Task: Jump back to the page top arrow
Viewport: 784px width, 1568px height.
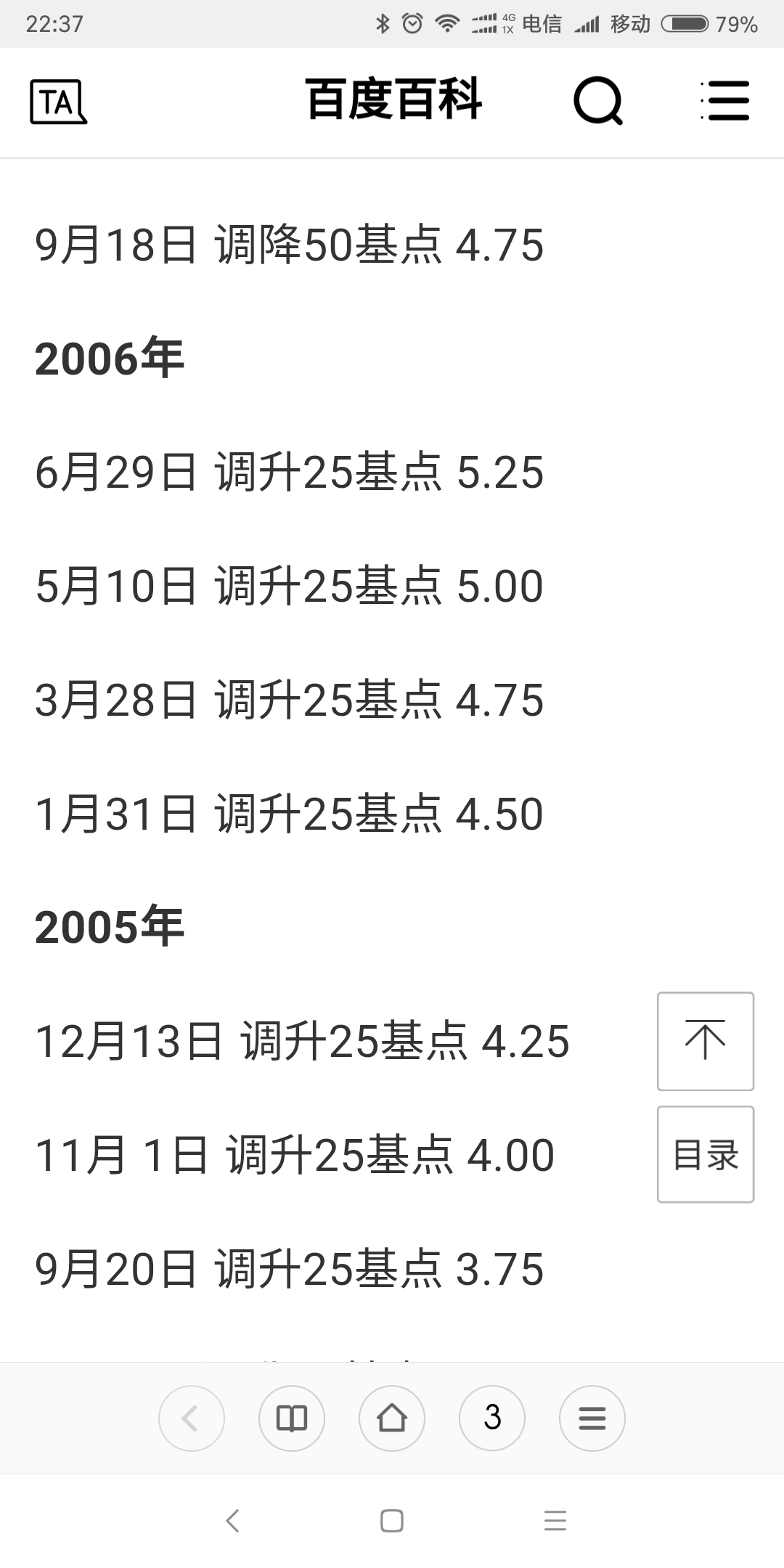Action: (x=706, y=1041)
